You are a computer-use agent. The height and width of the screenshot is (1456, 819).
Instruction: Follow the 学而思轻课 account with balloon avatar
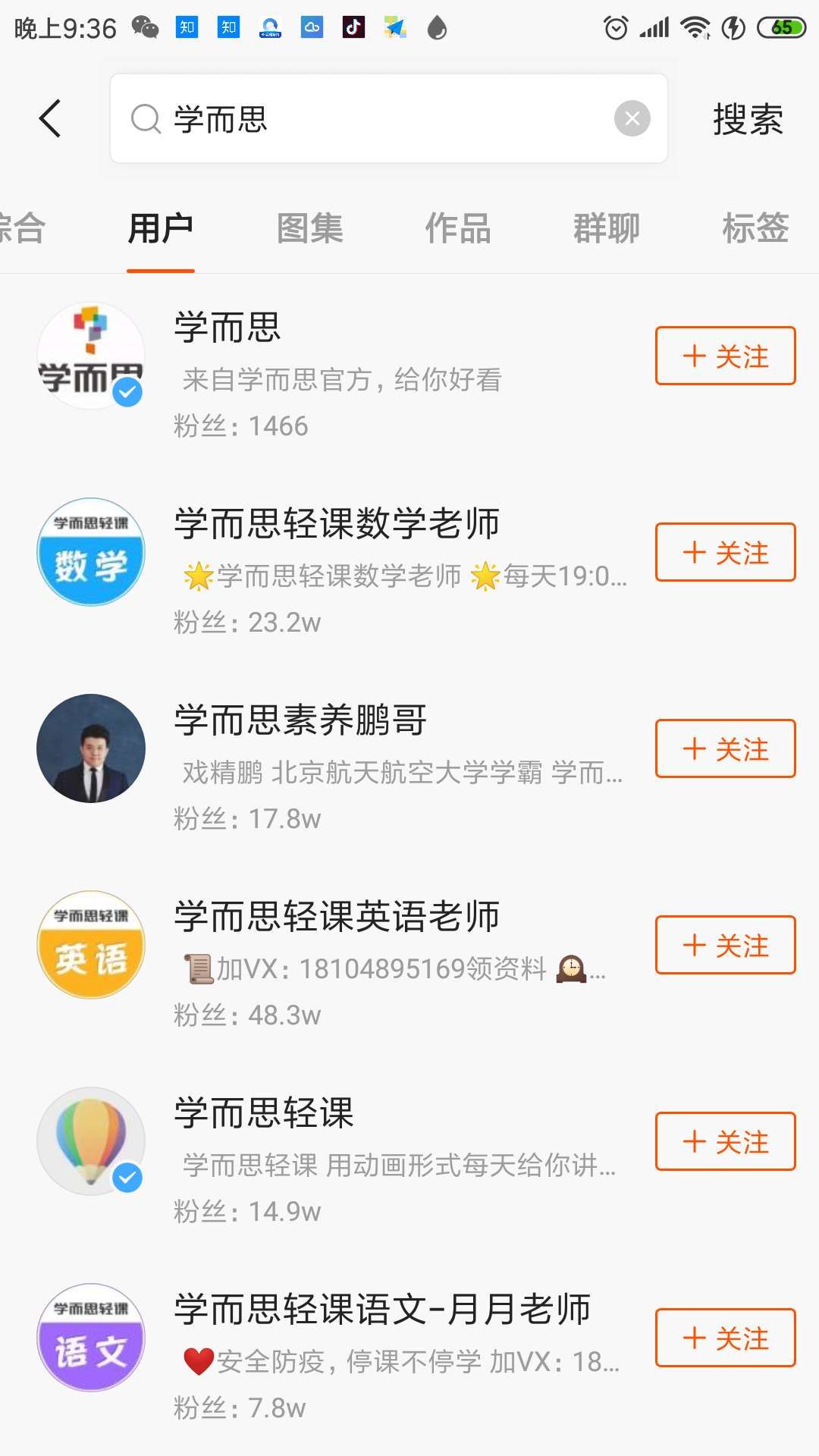[725, 1141]
